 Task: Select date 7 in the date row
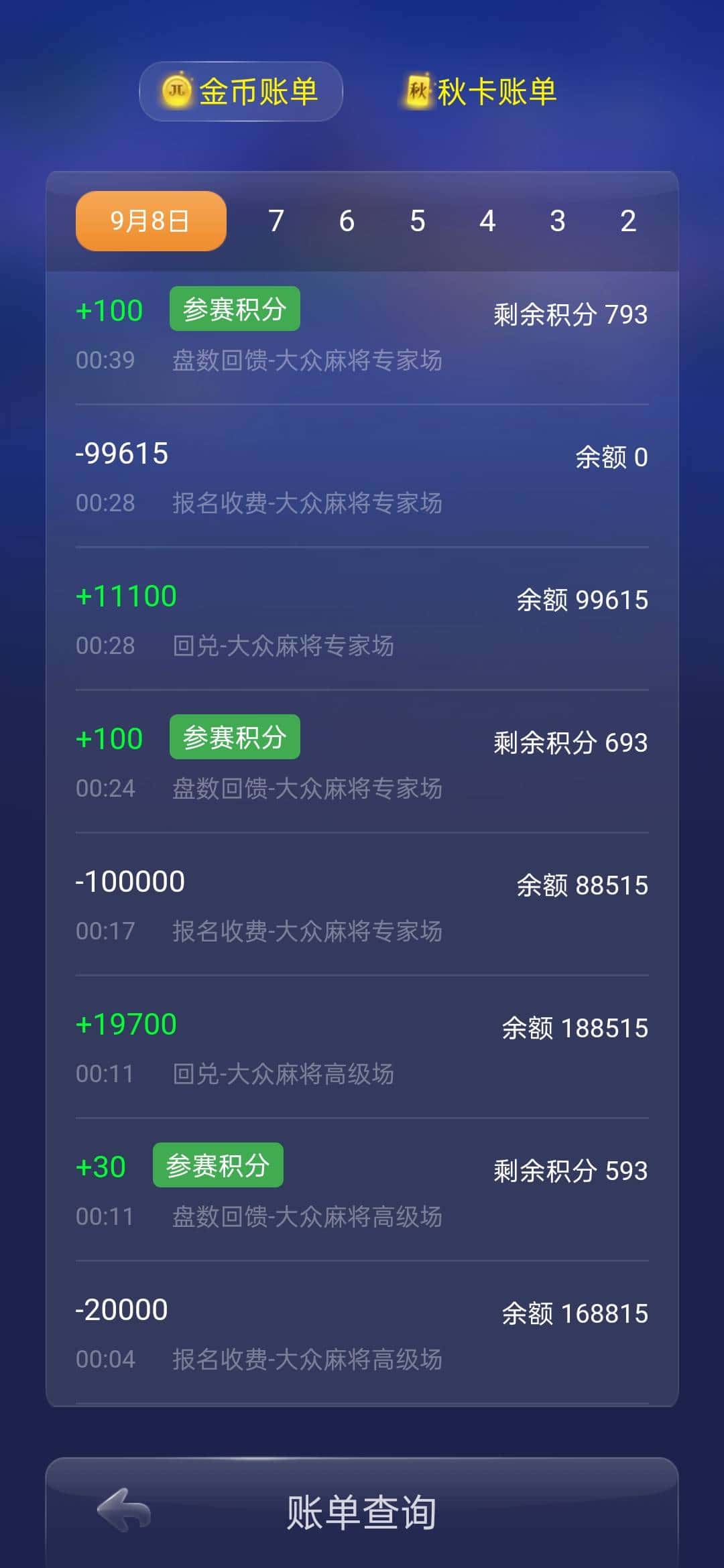tap(275, 220)
